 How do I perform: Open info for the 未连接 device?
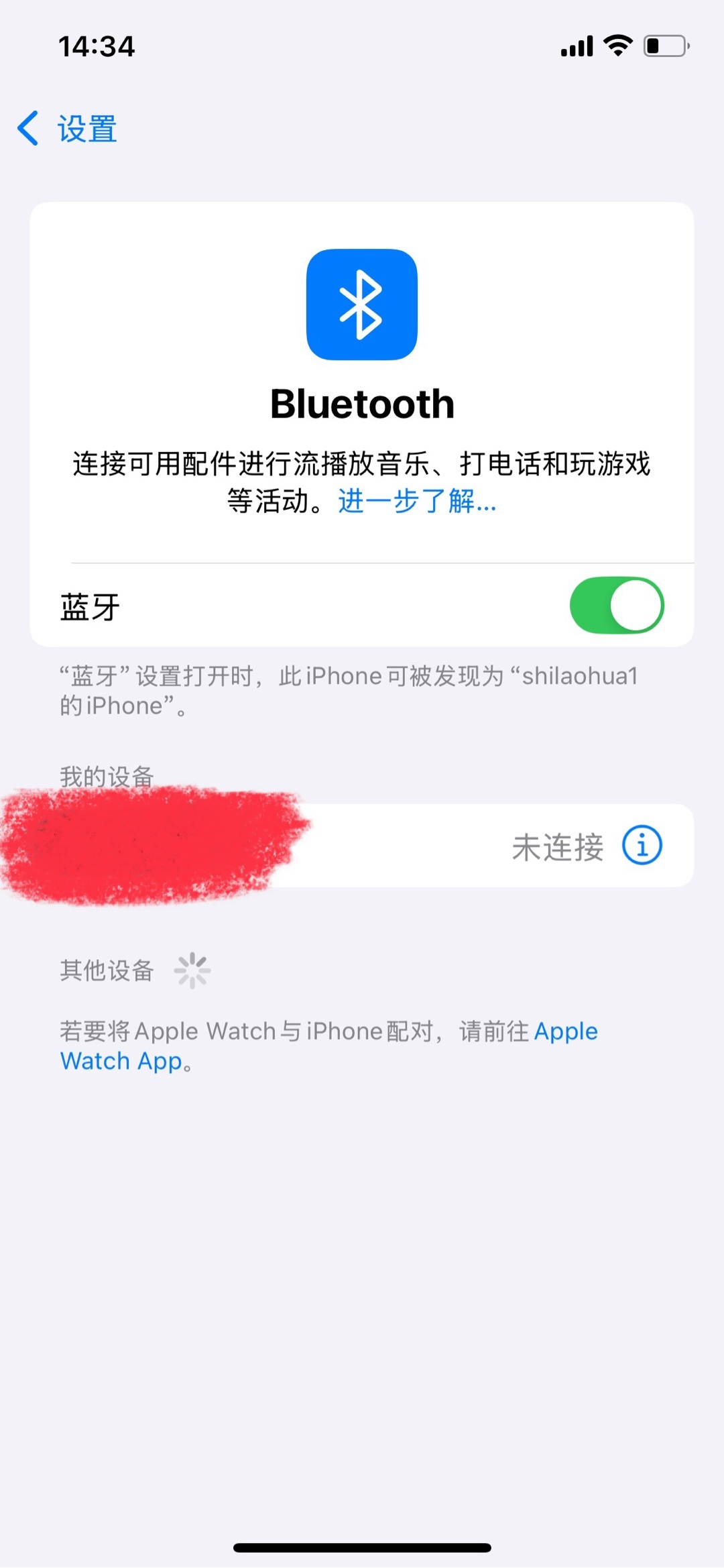pos(642,845)
